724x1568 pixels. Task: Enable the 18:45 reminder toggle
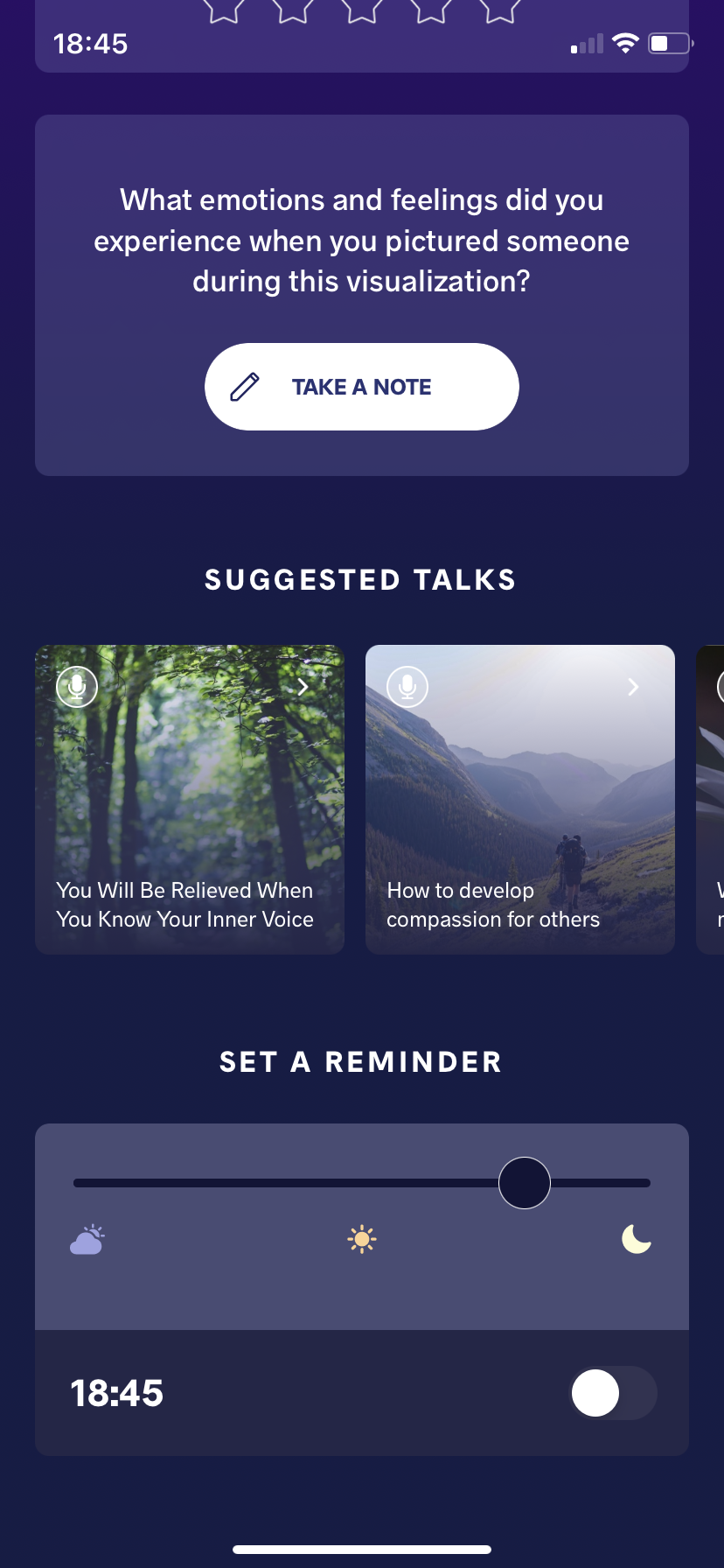612,1393
